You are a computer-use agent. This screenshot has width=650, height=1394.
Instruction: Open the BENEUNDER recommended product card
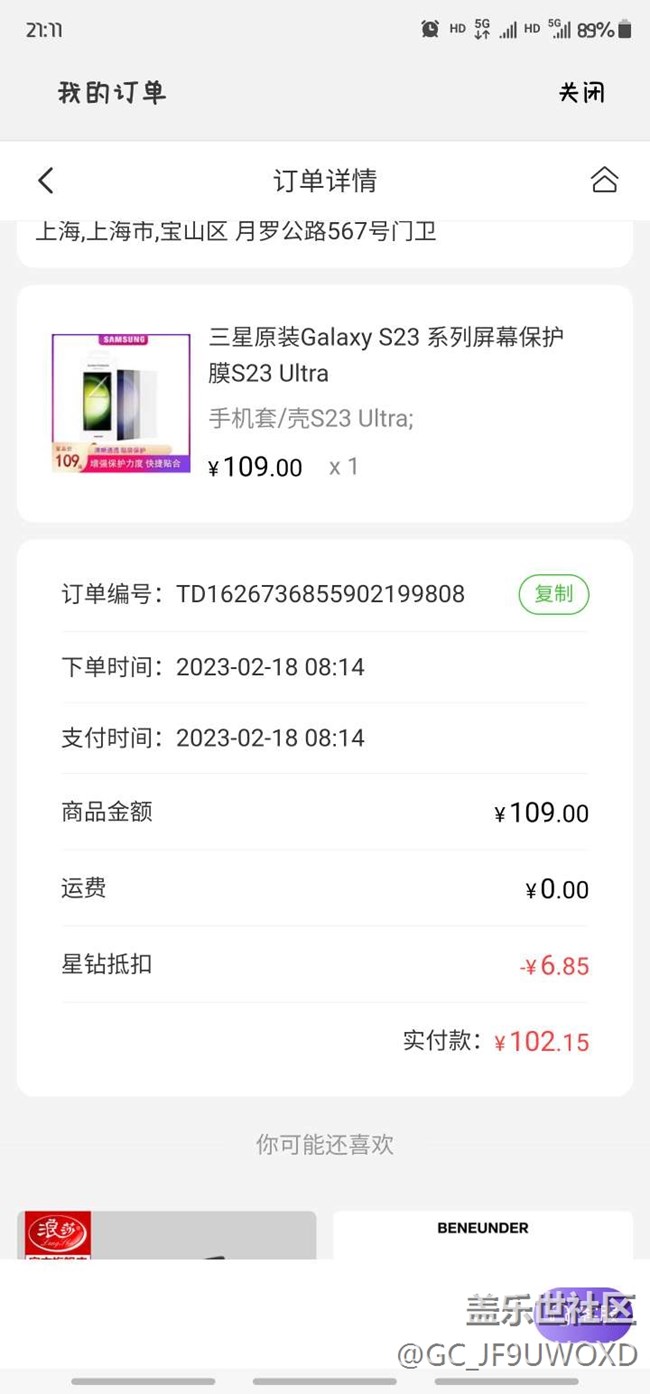click(x=482, y=1234)
